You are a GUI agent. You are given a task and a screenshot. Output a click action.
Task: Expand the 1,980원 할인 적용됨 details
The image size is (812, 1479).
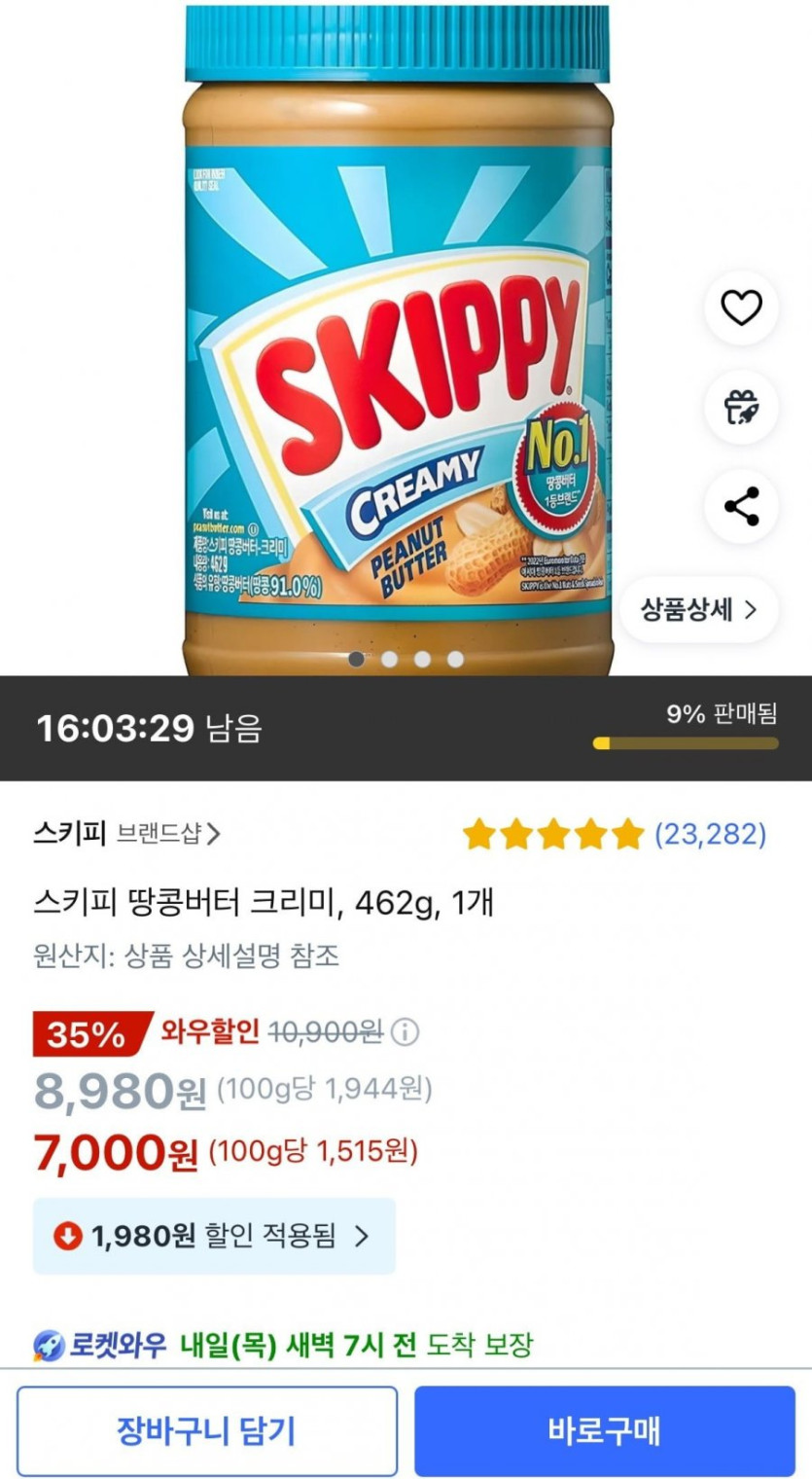214,1236
